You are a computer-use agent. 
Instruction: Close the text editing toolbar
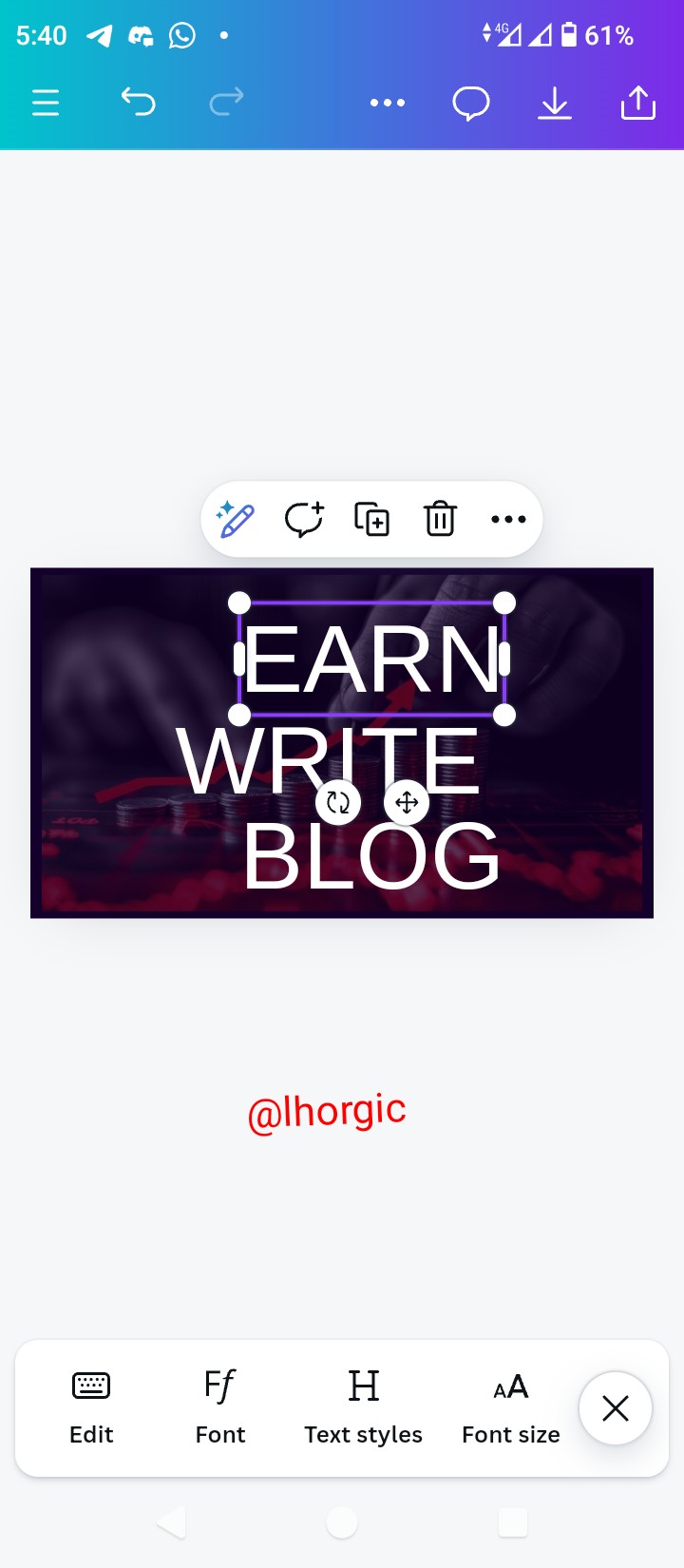coord(616,1408)
